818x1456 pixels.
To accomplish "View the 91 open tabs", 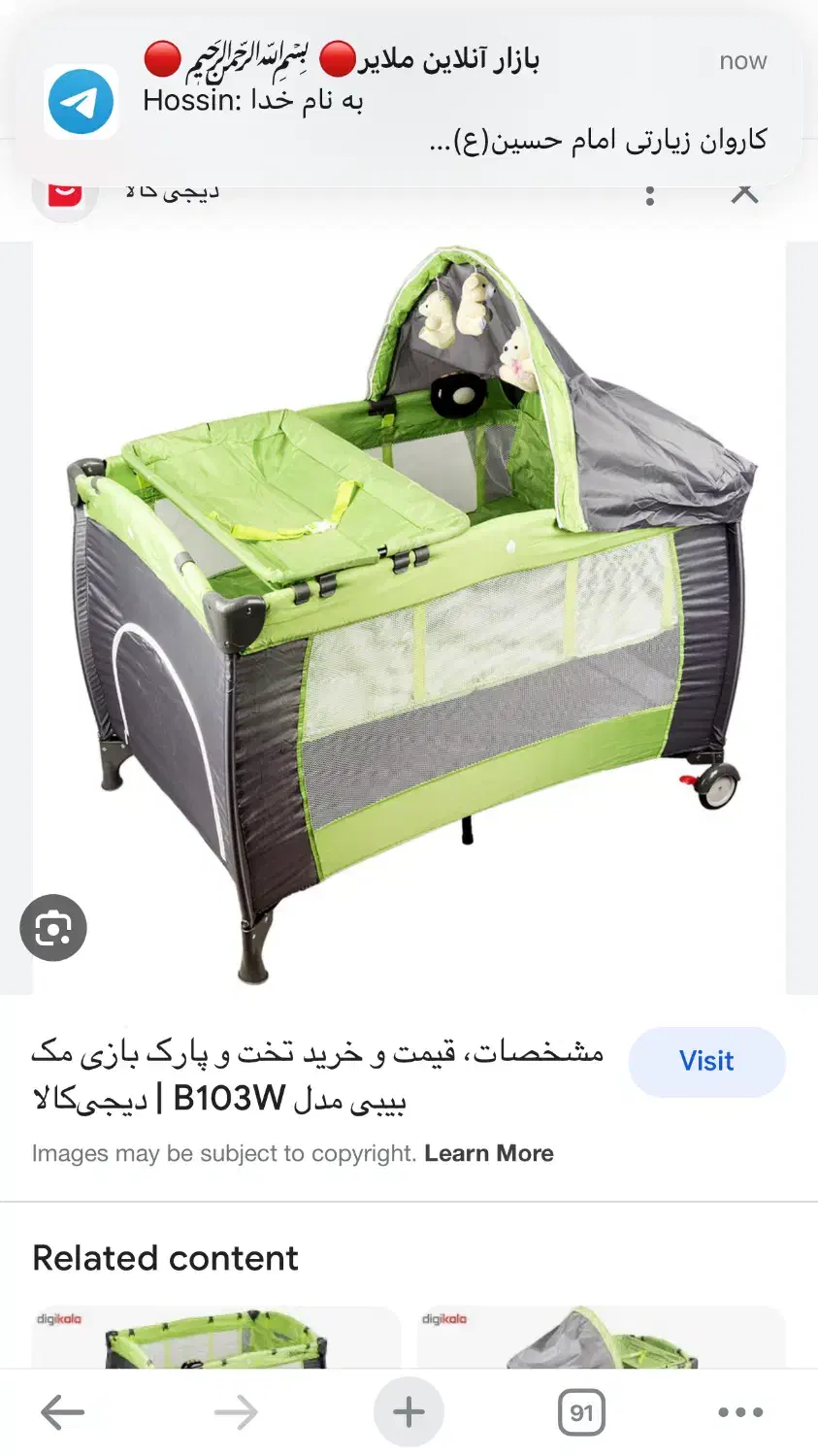I will click(581, 1412).
